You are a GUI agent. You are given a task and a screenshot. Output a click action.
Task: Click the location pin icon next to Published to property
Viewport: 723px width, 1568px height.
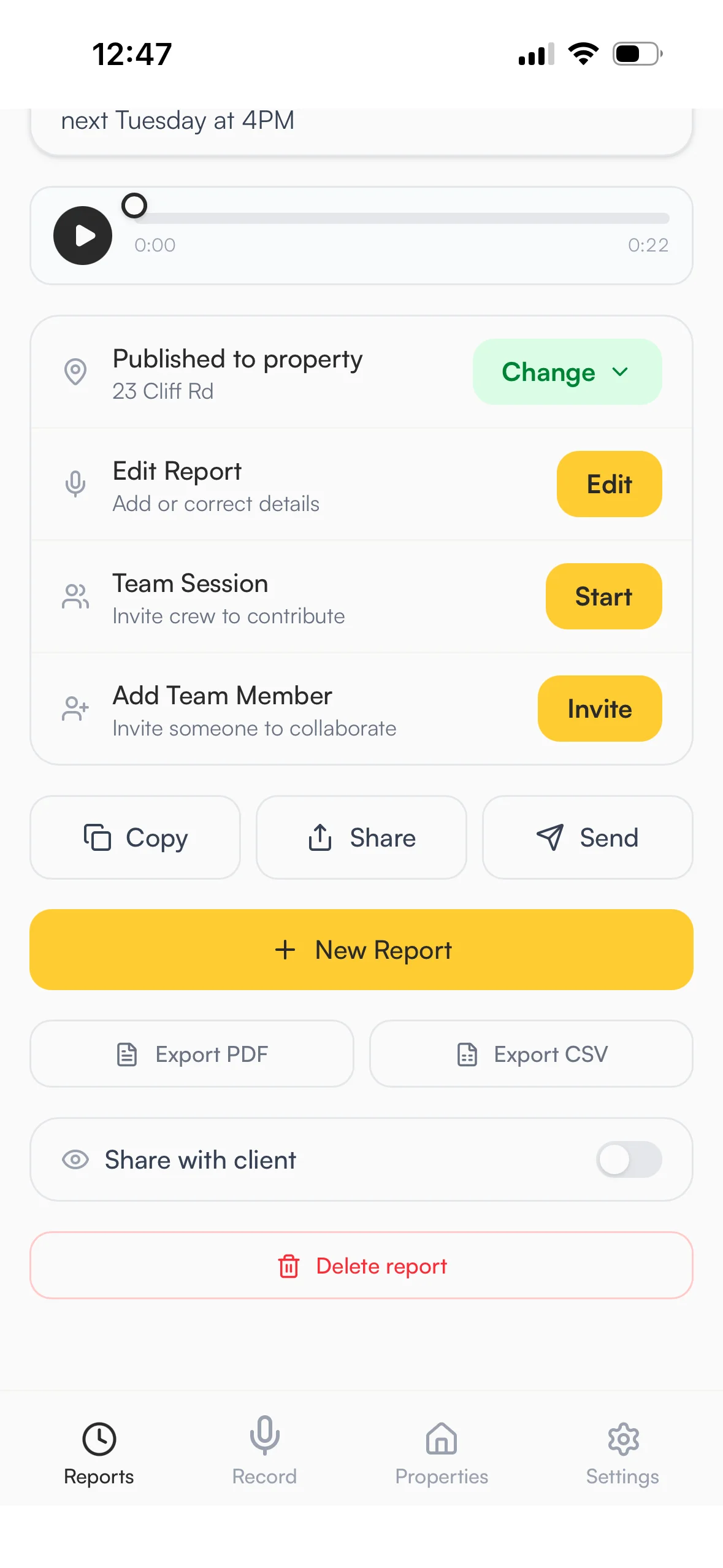click(x=75, y=372)
